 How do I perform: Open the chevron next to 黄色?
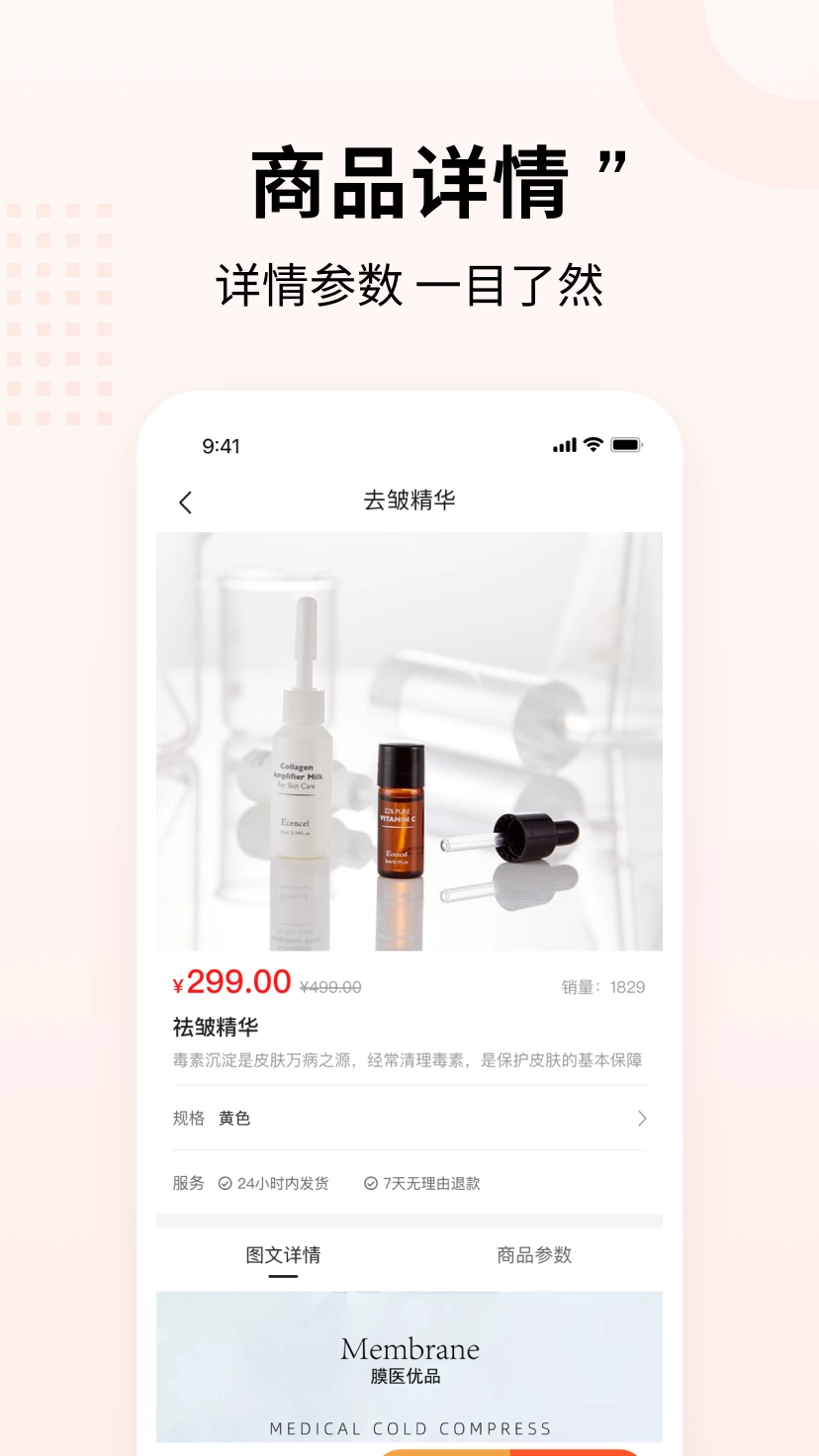coord(642,1119)
